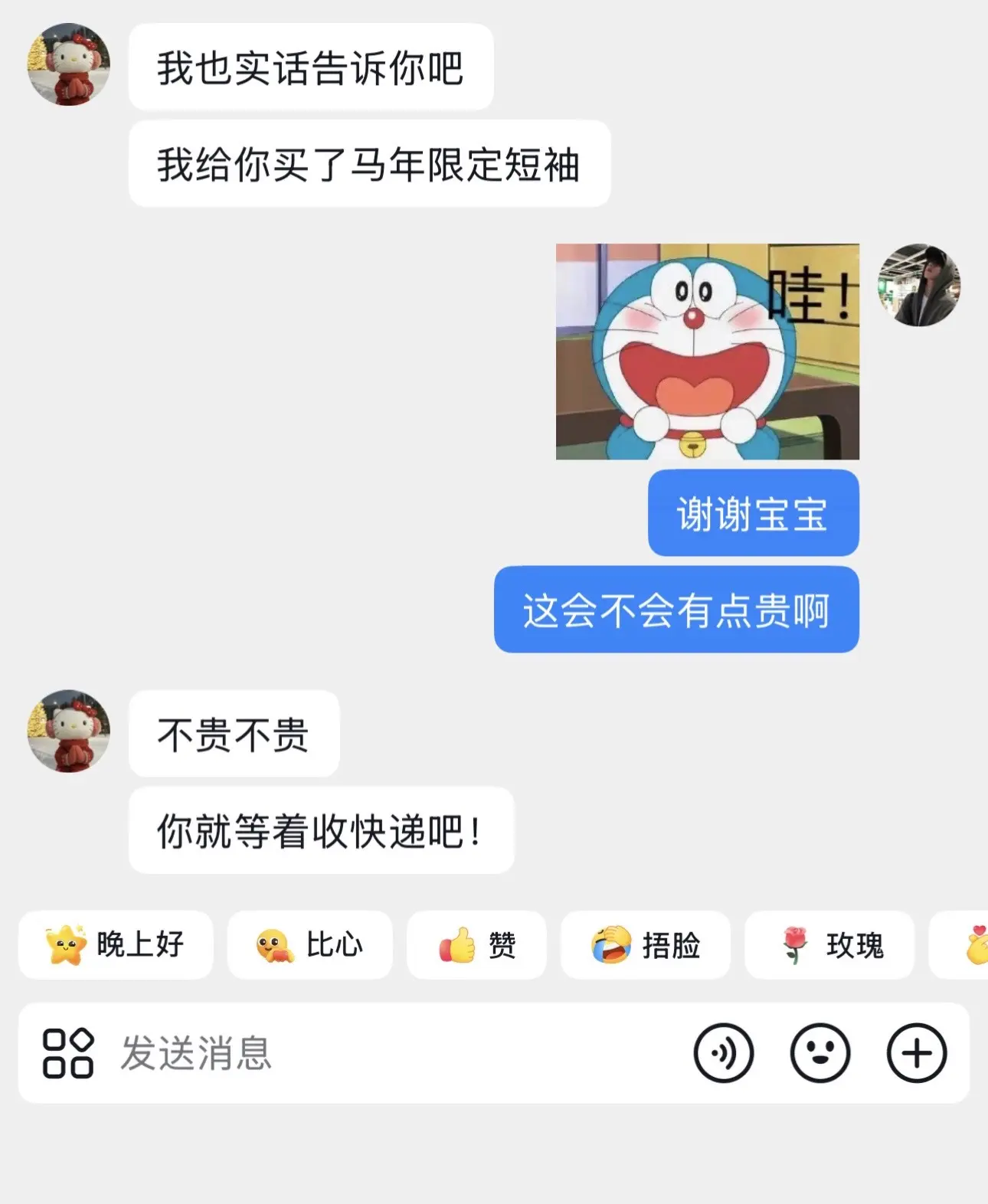Open the plus more-functions icon
The width and height of the screenshot is (988, 1204).
click(x=917, y=1053)
